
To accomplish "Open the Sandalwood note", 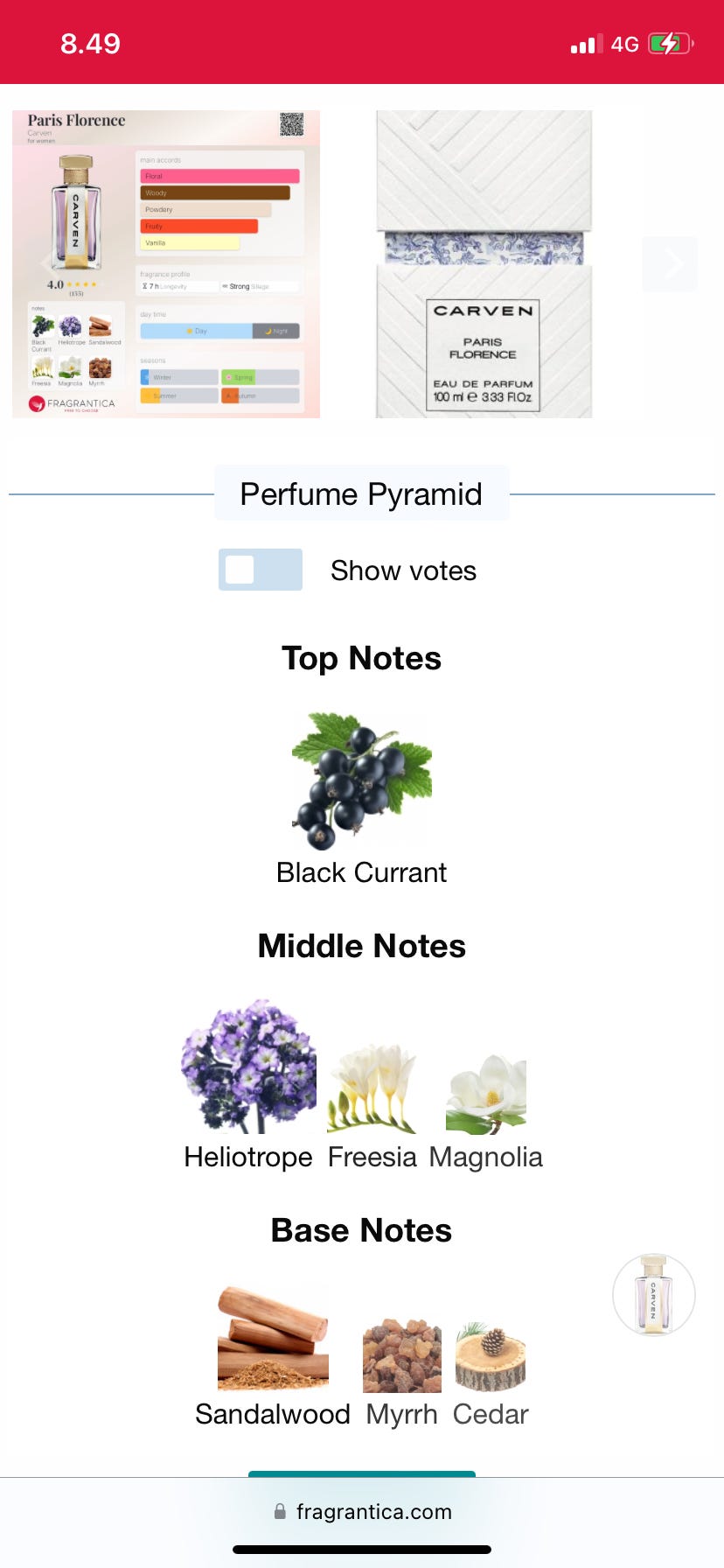I will pyautogui.click(x=273, y=1339).
